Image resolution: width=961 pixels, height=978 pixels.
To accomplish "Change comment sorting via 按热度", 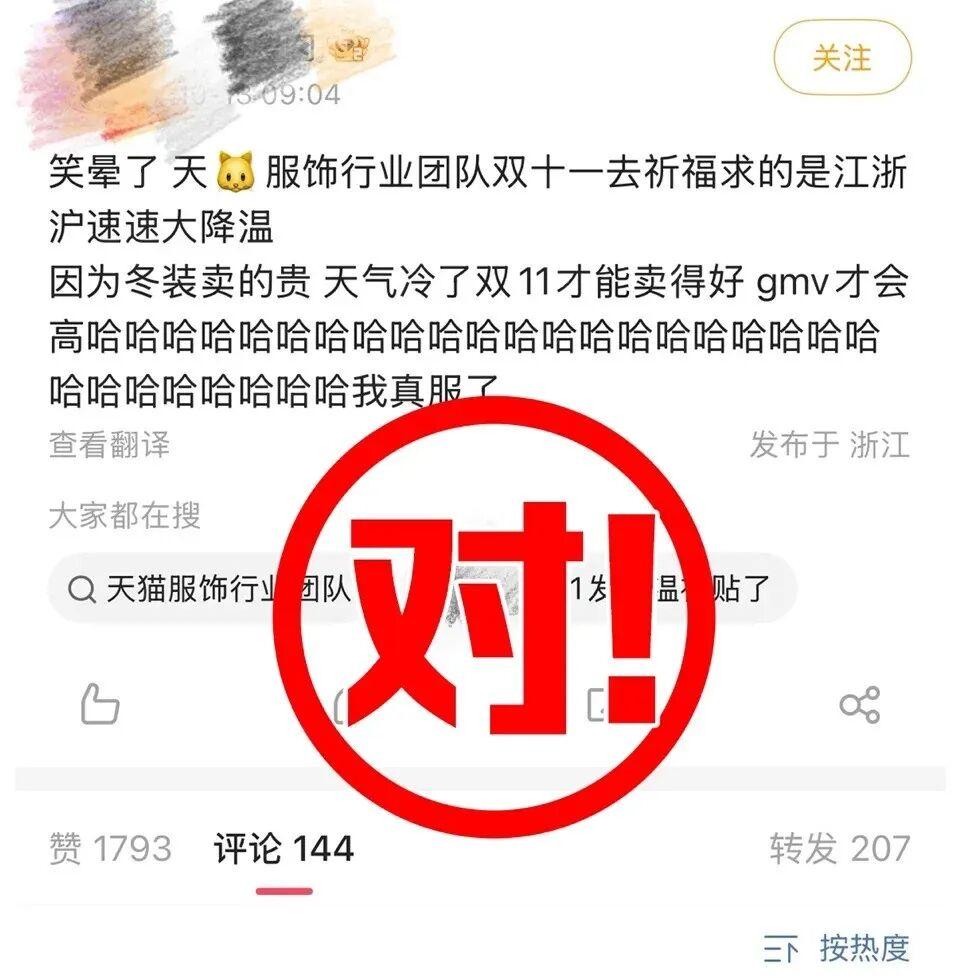I will point(840,946).
